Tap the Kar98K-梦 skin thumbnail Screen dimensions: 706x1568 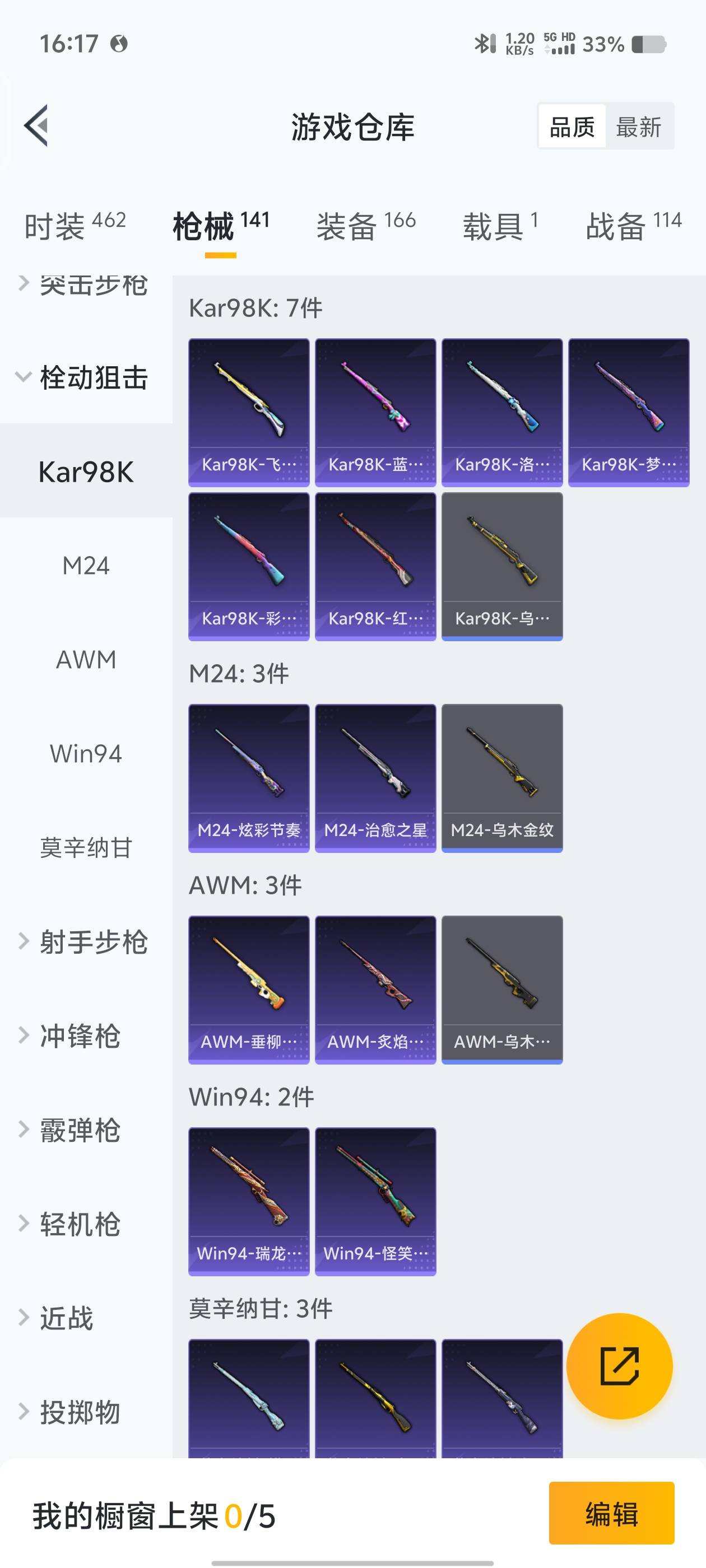(x=629, y=411)
